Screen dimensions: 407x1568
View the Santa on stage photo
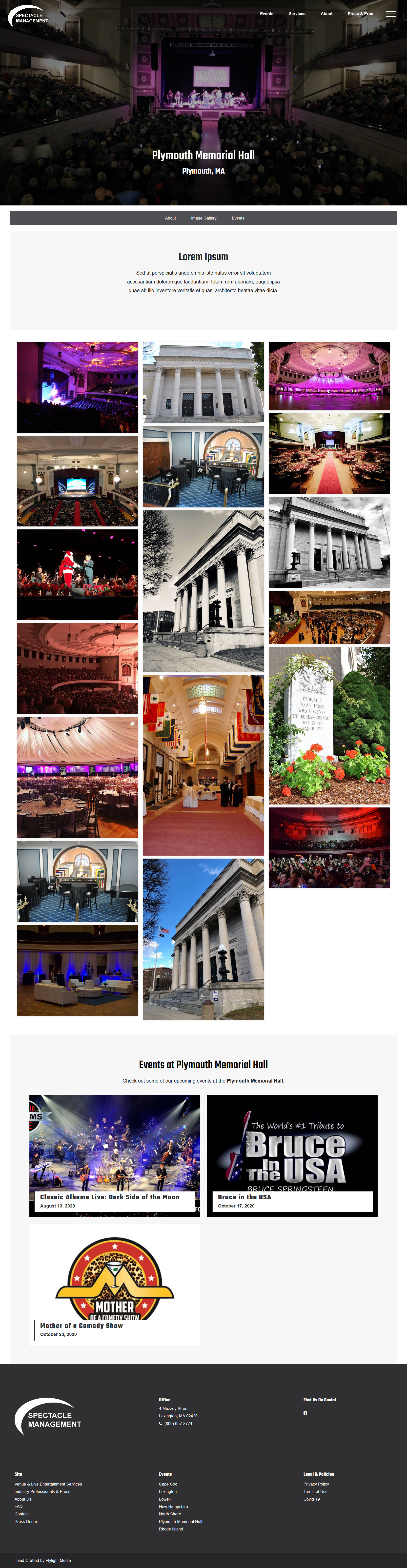77,574
